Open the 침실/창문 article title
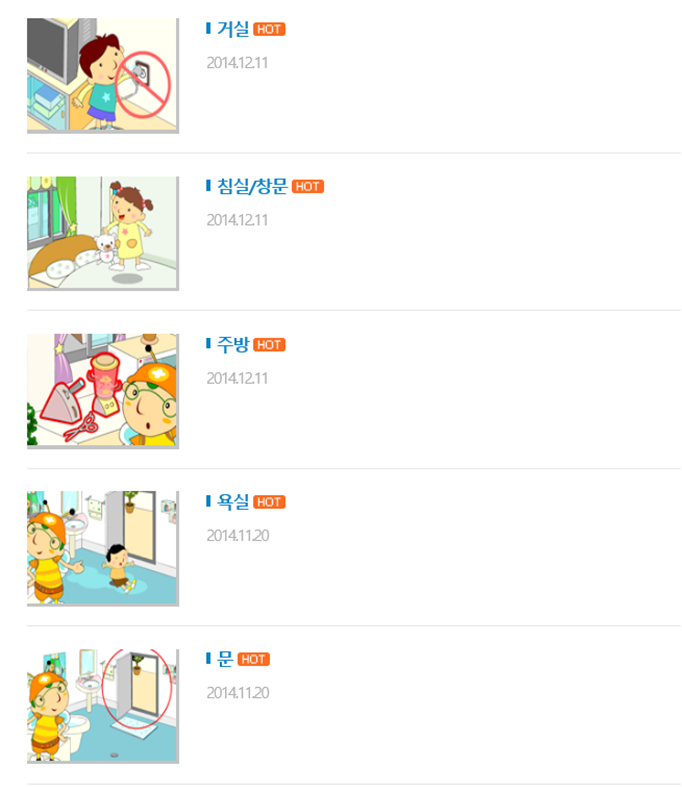The height and width of the screenshot is (787, 682). pyautogui.click(x=252, y=186)
